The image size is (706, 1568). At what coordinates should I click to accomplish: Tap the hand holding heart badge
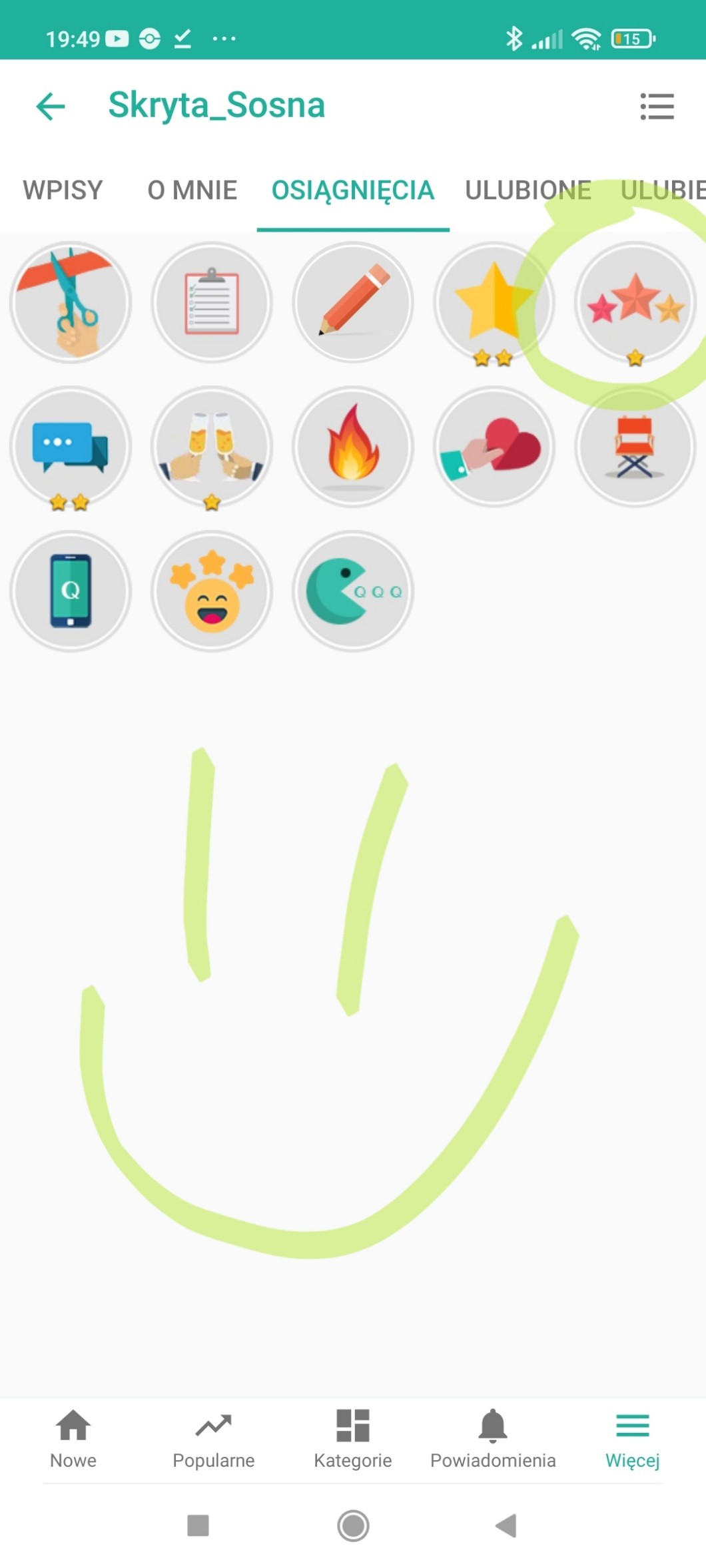click(x=494, y=447)
